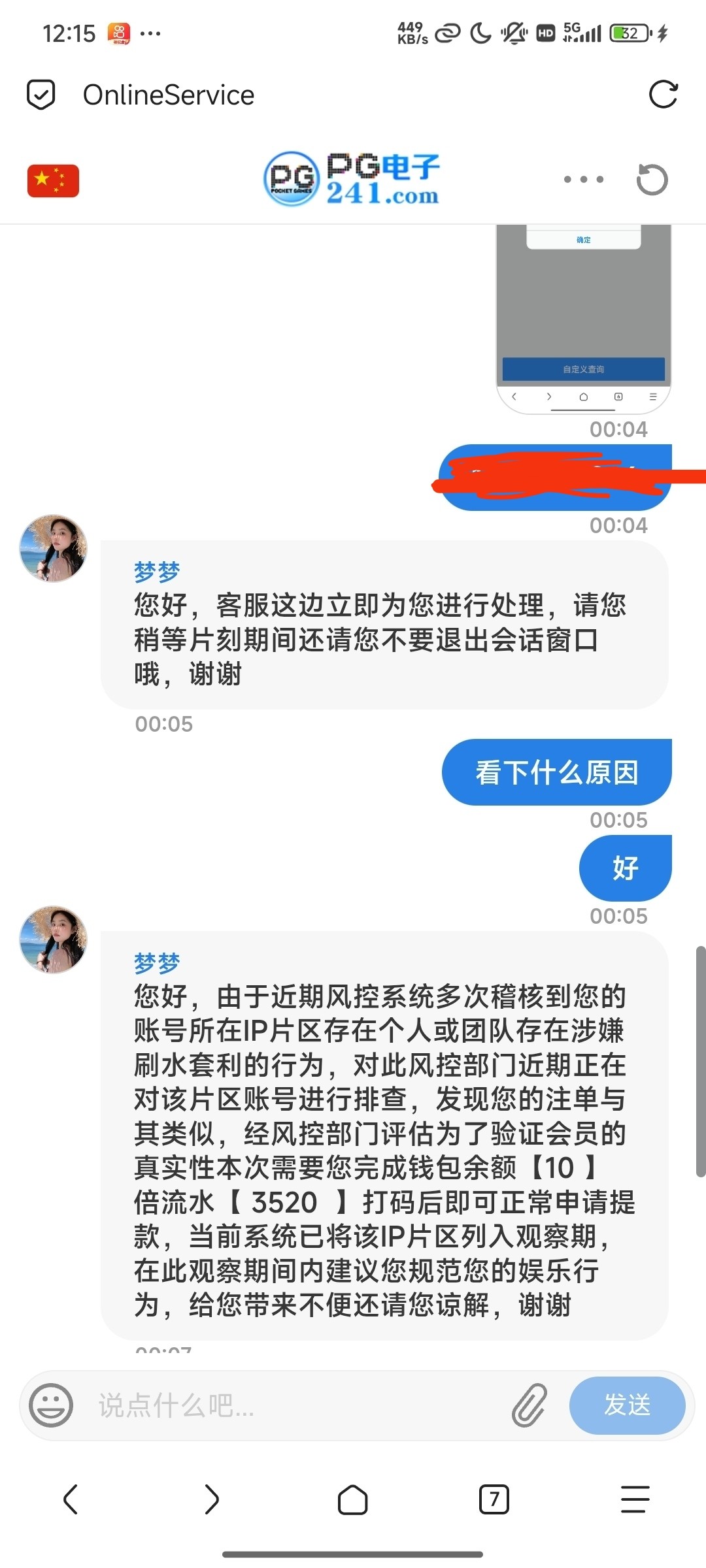Tap the 发送 send button
The image size is (706, 1568).
coord(627,1405)
